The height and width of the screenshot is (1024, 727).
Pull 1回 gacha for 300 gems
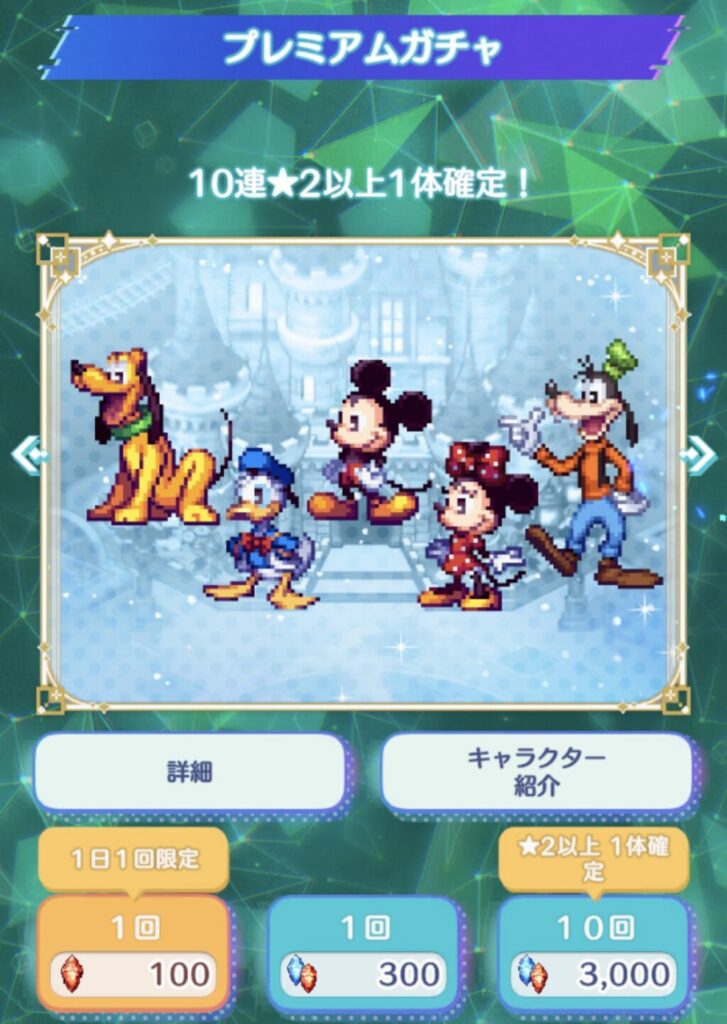(363, 953)
